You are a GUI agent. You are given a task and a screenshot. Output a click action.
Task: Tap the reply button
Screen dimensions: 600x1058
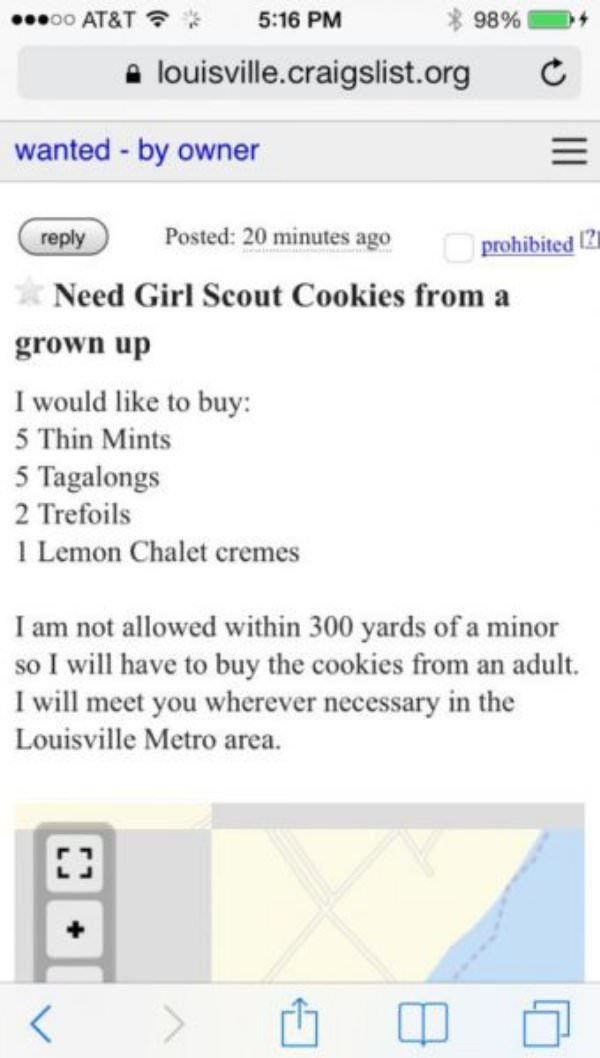click(x=62, y=239)
